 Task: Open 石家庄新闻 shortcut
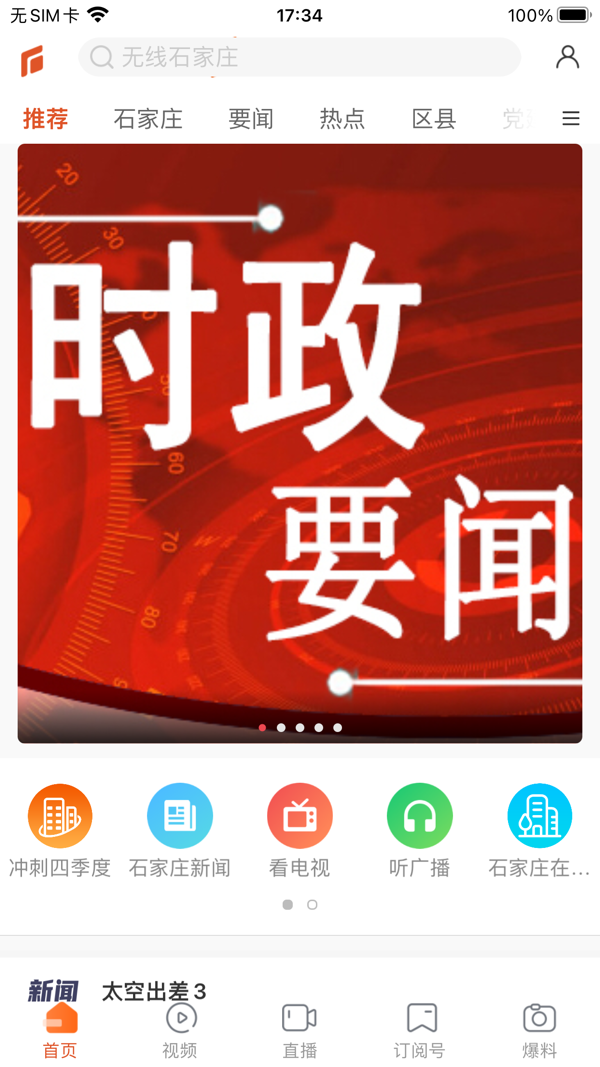click(x=180, y=830)
